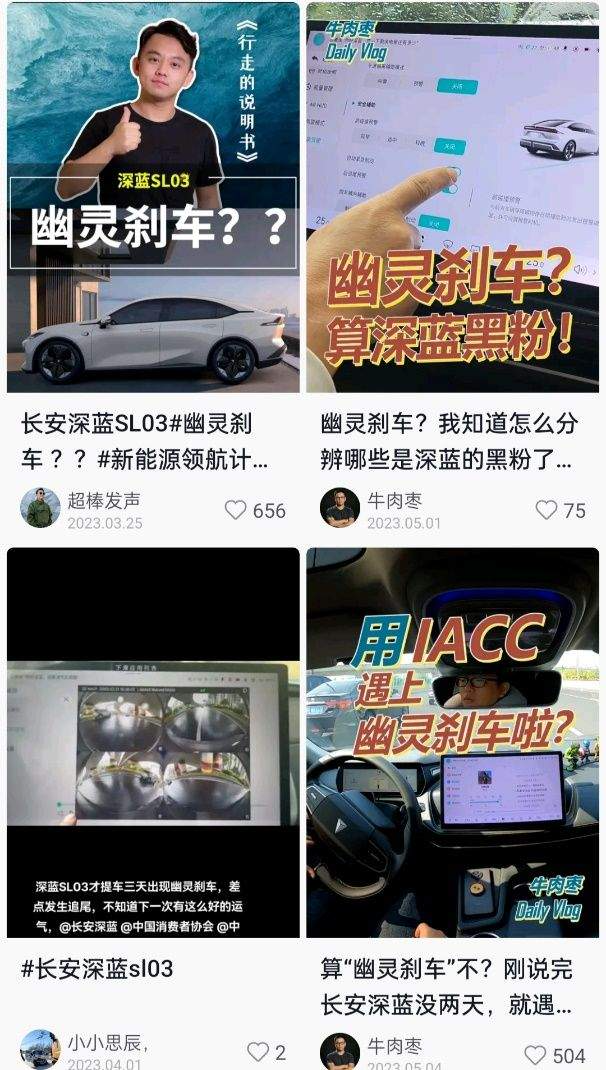The image size is (606, 1070).
Task: Open the 用IACC遇上幽灵刹车啦 video tile
Action: pos(452,742)
